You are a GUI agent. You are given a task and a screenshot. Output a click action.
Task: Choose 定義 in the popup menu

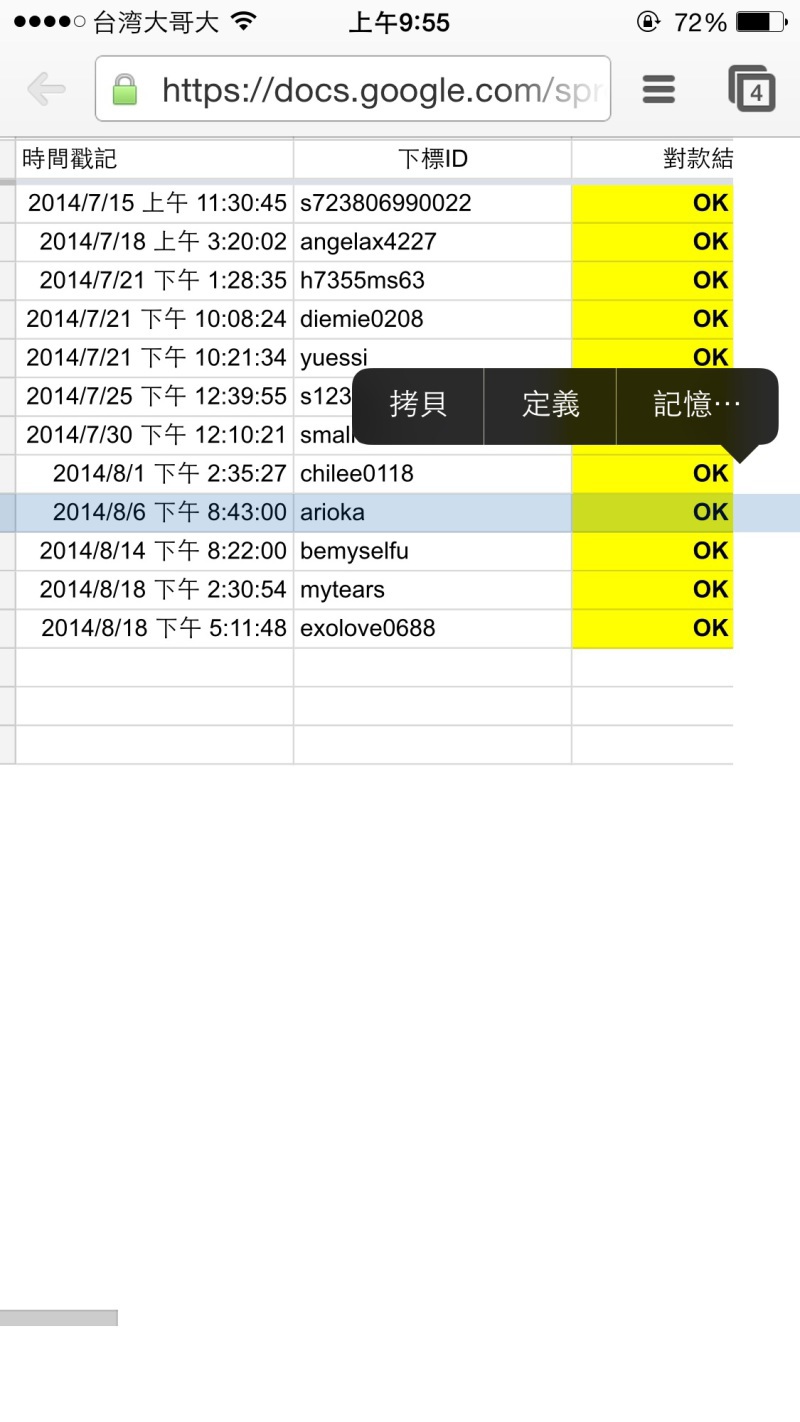click(551, 405)
